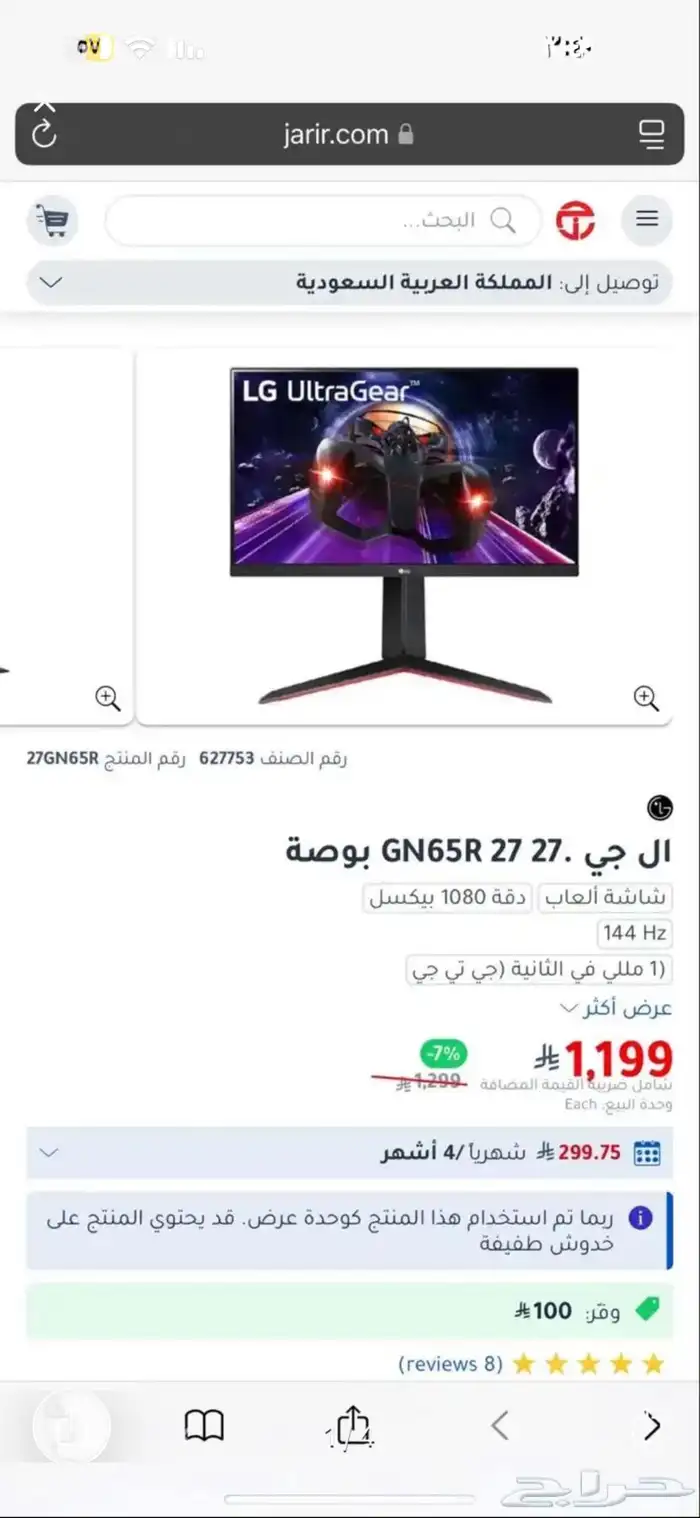View the 8 customer reviews

(x=450, y=1364)
